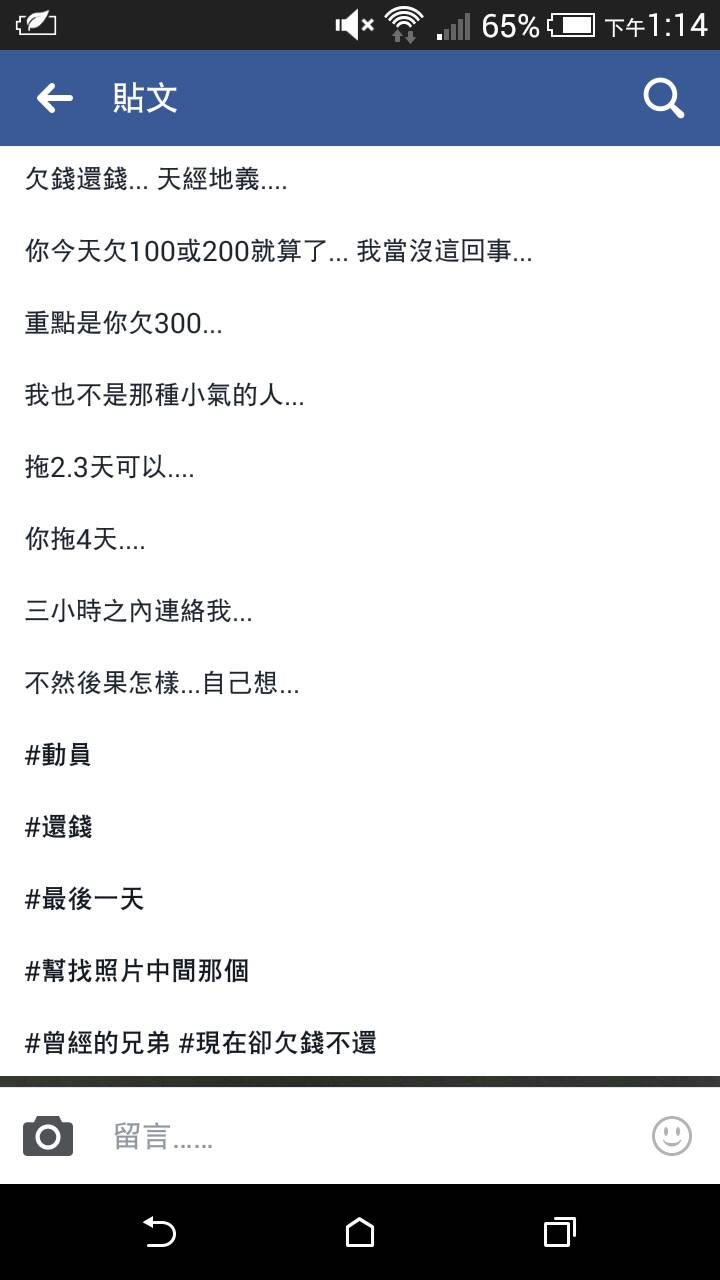Open the emoji smiley picker

coord(672,1136)
